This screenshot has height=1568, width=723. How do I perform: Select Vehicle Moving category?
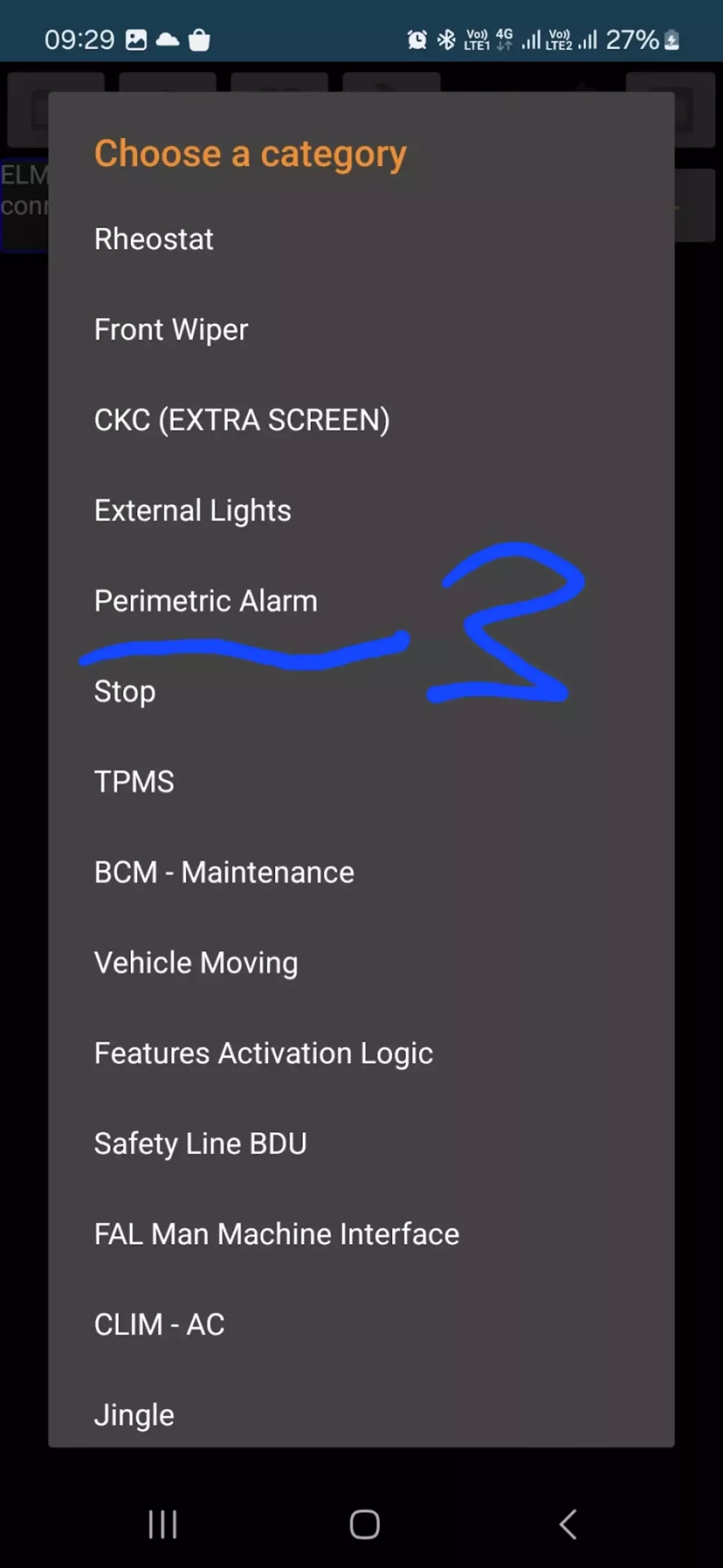tap(361, 963)
